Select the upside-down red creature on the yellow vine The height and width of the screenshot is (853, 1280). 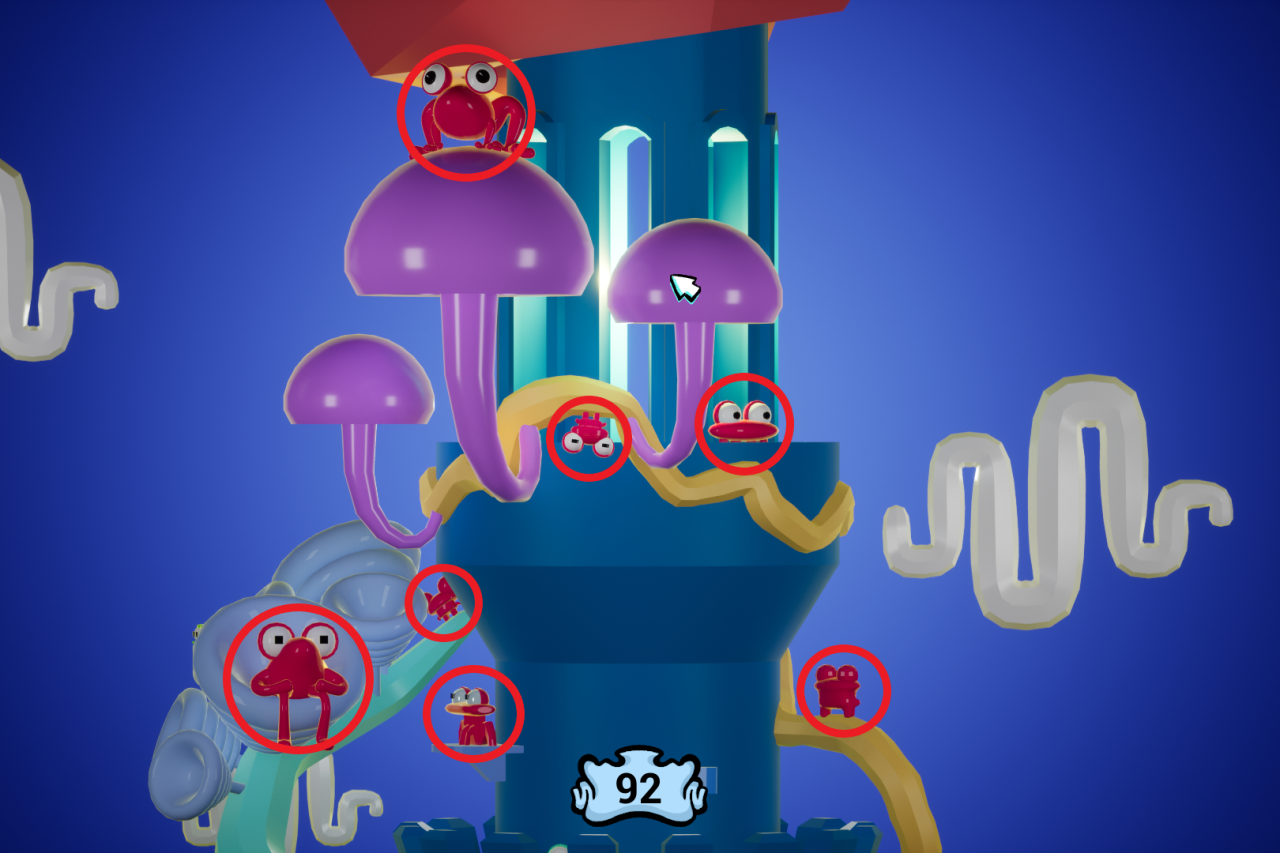[x=588, y=437]
